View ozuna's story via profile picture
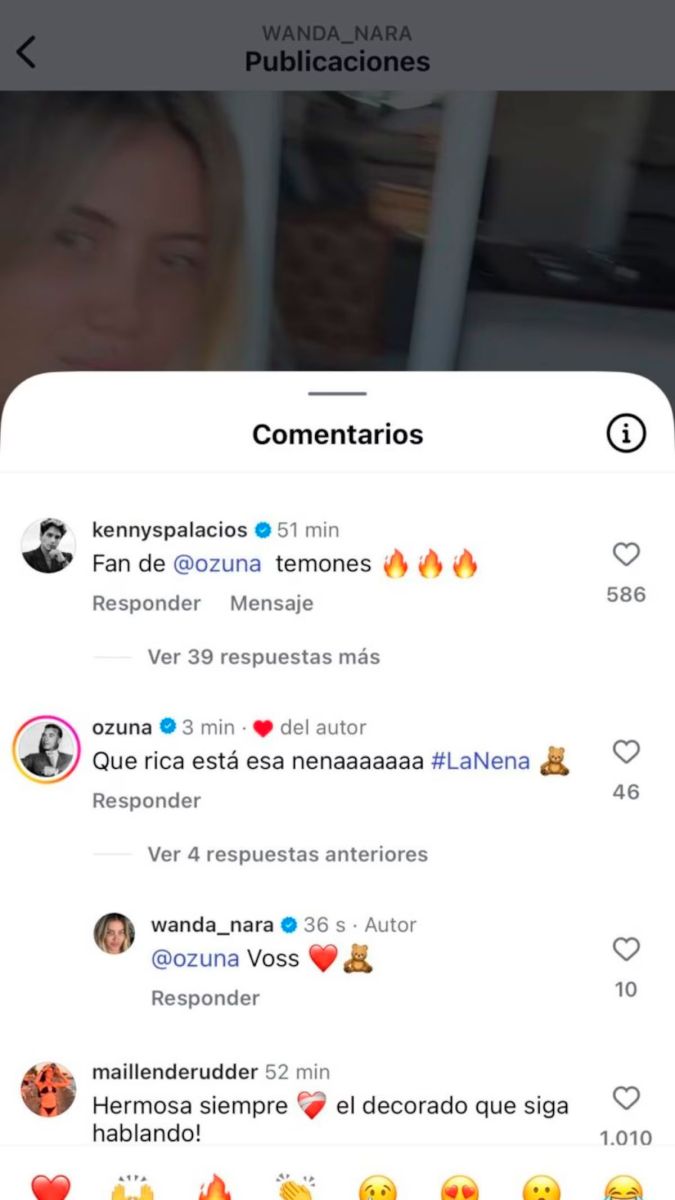Image resolution: width=675 pixels, height=1200 pixels. (x=47, y=749)
